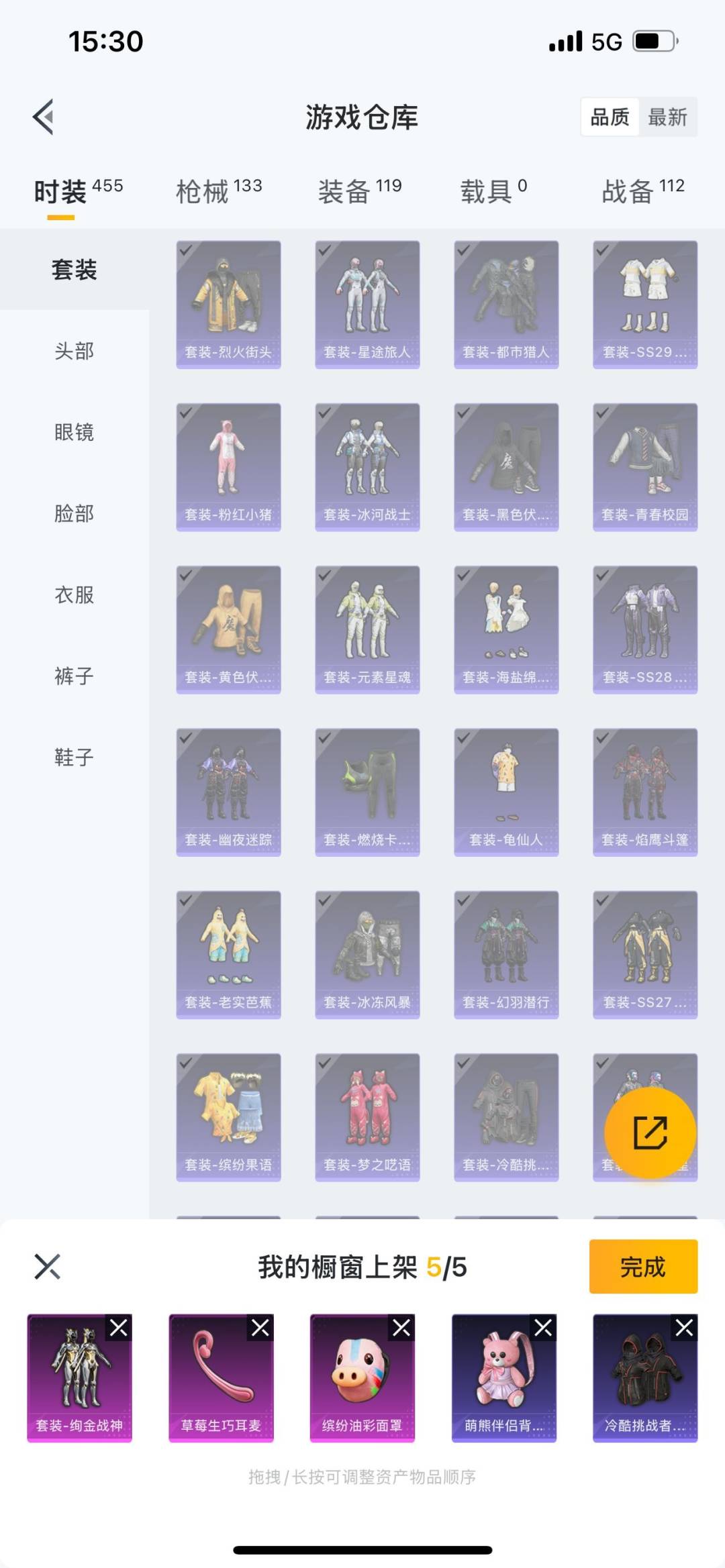Screen dimensions: 725x1568
Task: Remove 缤纷油彩面罩 from the showcase
Action: click(401, 1328)
